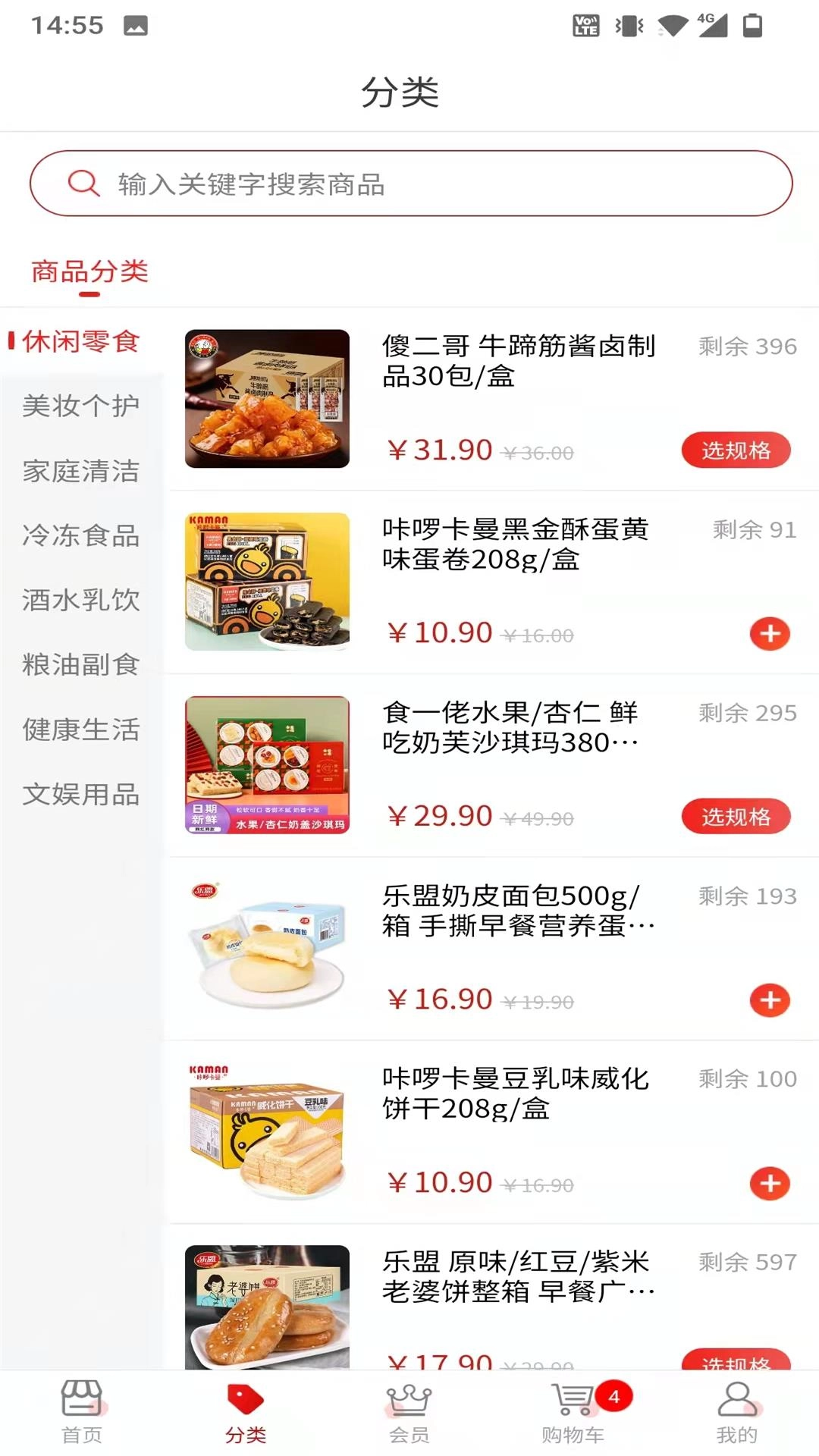
Task: Select the 休闲零食 category
Action: coord(81,343)
